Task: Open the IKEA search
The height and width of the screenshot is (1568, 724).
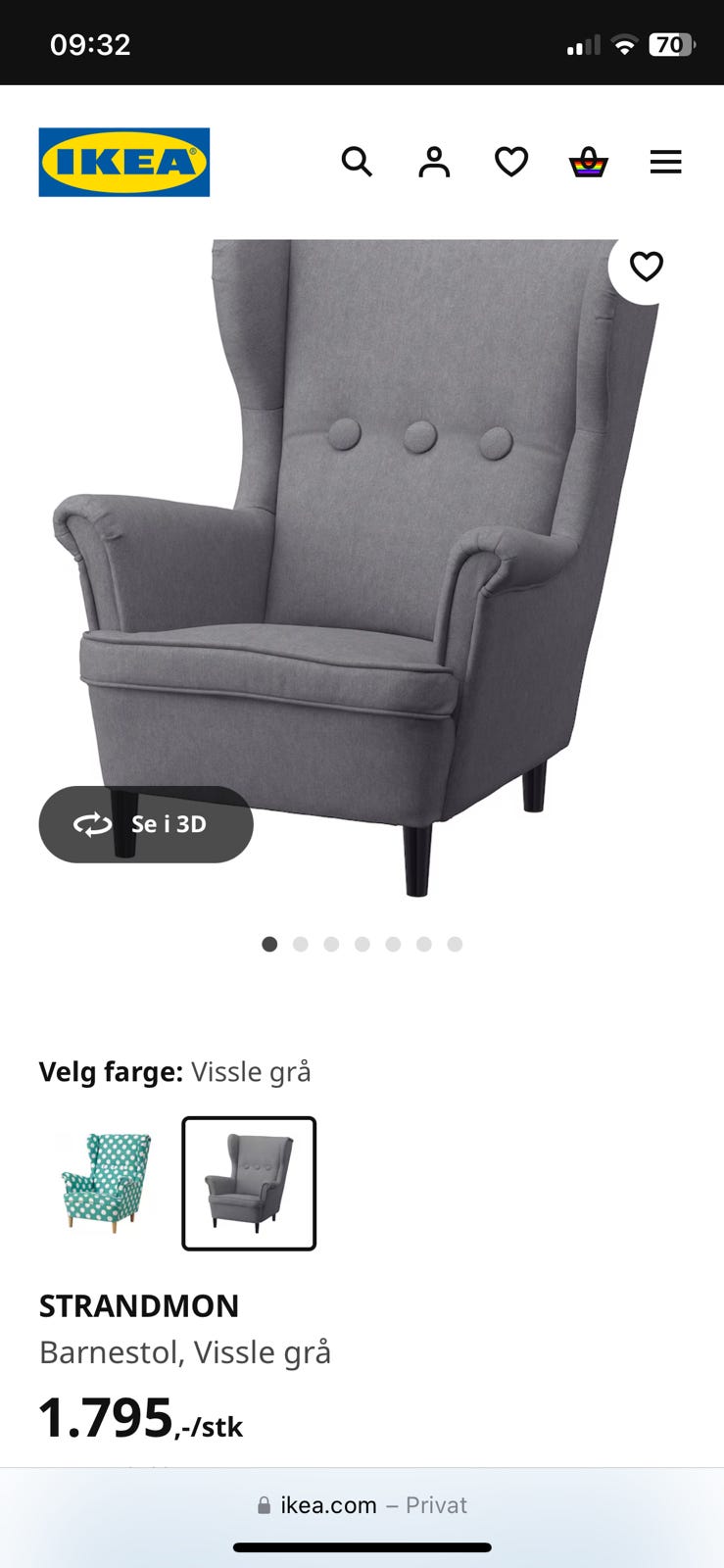Action: click(x=357, y=162)
